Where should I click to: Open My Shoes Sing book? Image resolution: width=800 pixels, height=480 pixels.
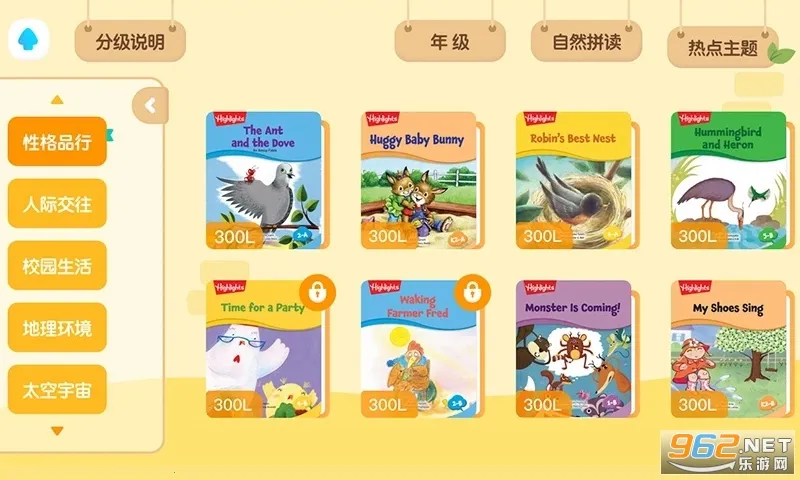point(728,350)
